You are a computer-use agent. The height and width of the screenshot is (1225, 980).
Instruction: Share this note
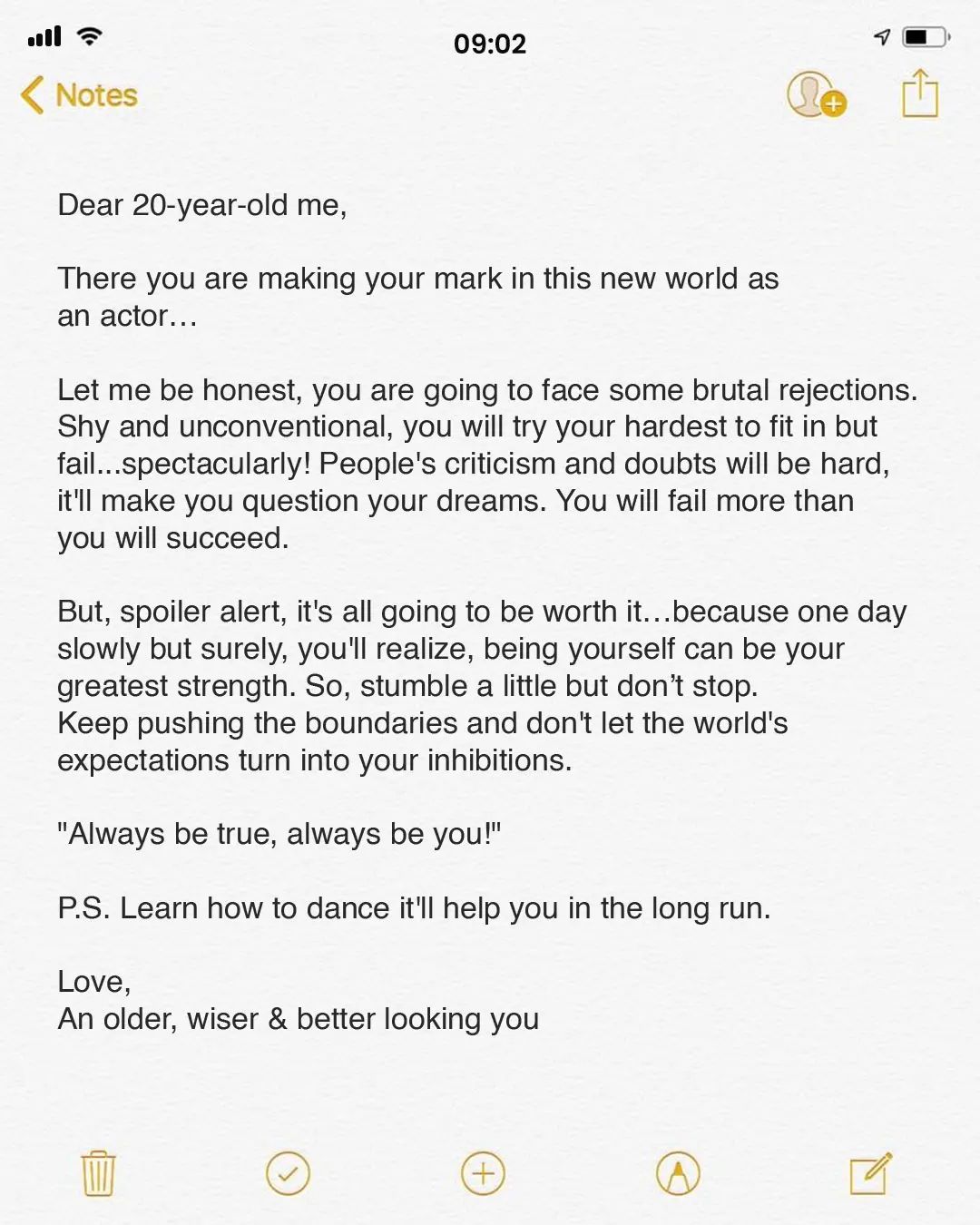(919, 93)
